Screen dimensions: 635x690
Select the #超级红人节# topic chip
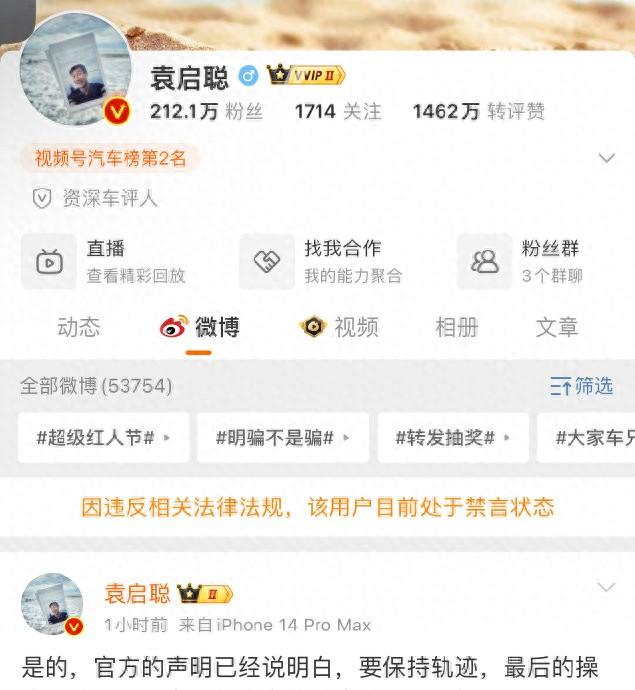tap(103, 437)
